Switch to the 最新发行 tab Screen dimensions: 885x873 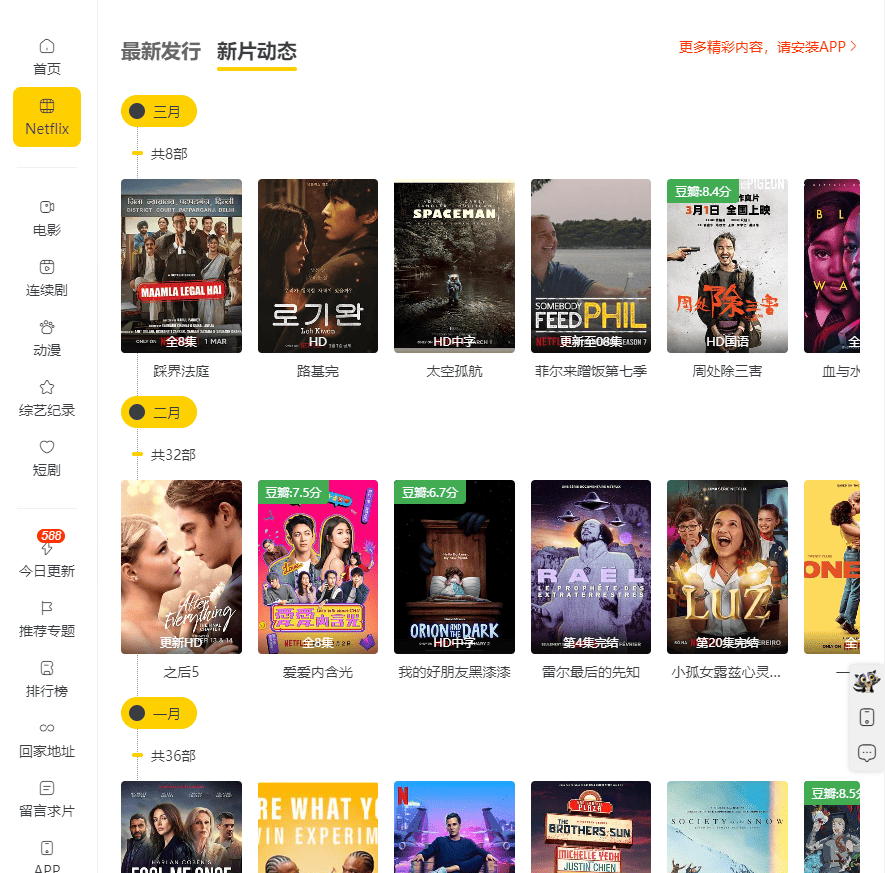click(x=161, y=52)
